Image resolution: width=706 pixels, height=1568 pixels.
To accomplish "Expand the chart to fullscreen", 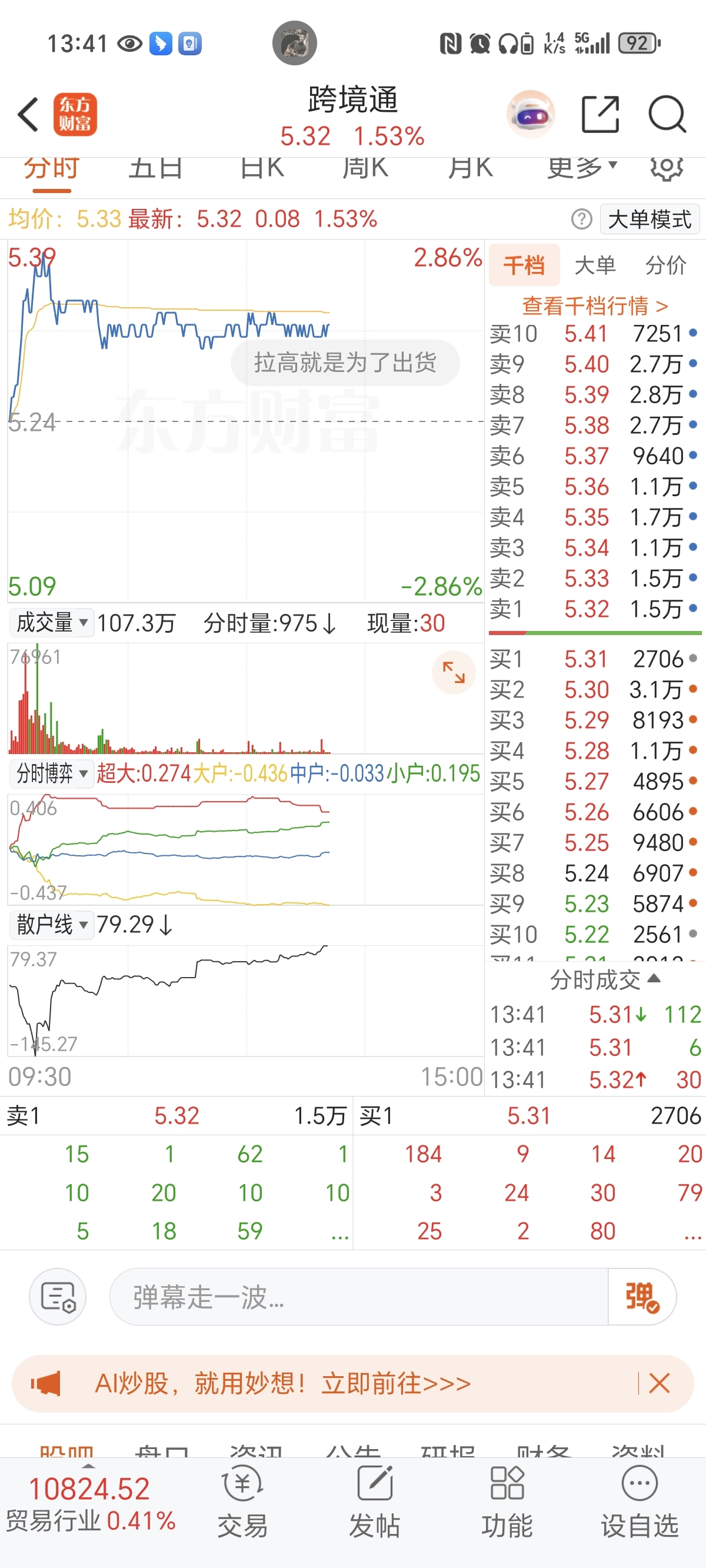I will (x=454, y=673).
